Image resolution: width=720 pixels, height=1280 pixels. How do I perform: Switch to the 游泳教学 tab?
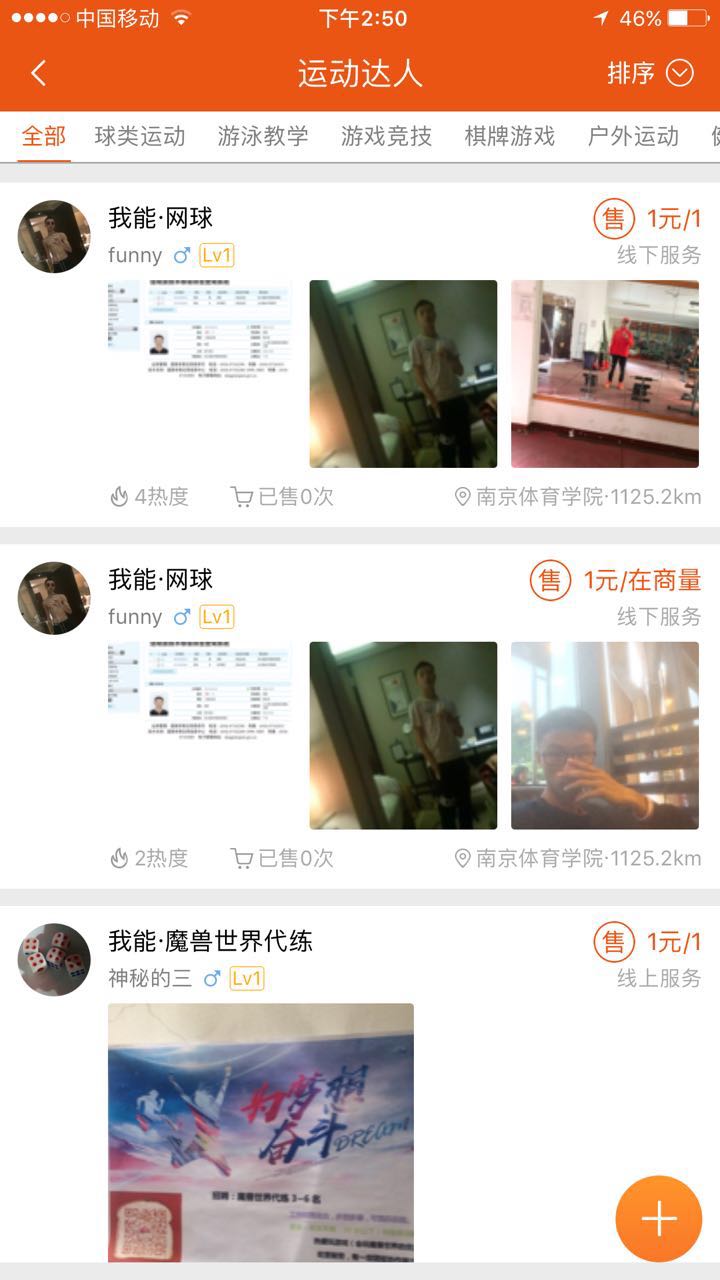tap(263, 137)
